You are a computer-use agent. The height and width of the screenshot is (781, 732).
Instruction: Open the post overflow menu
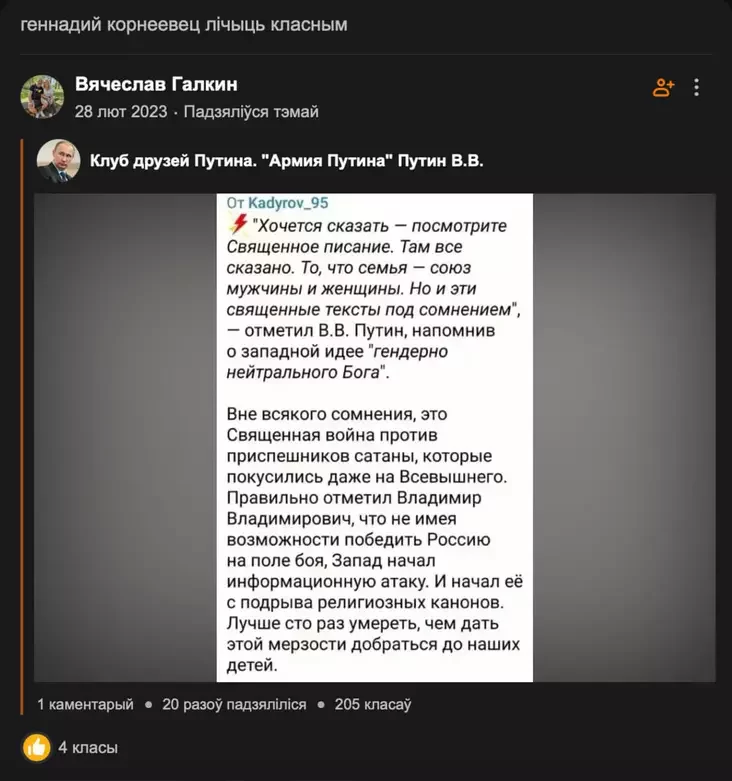pos(697,88)
